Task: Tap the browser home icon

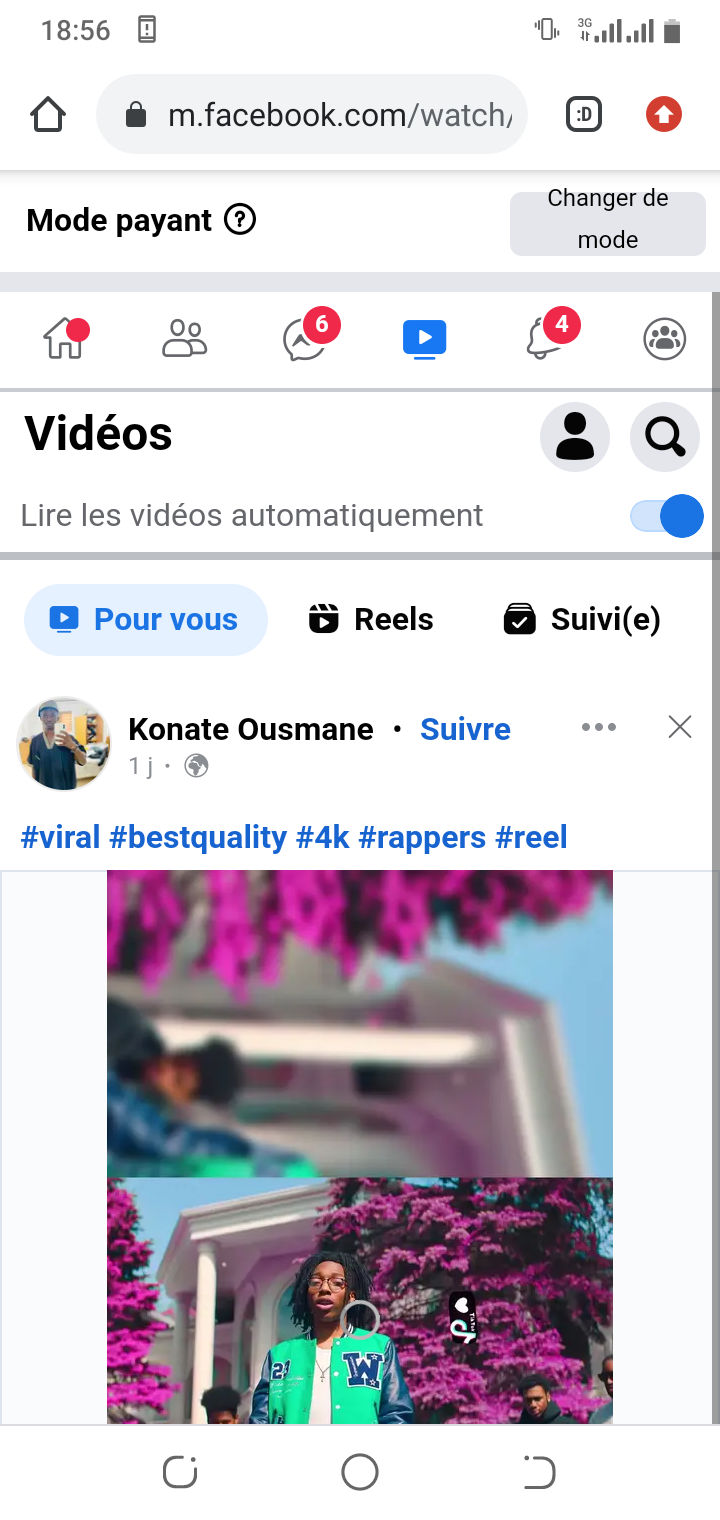Action: coord(48,115)
